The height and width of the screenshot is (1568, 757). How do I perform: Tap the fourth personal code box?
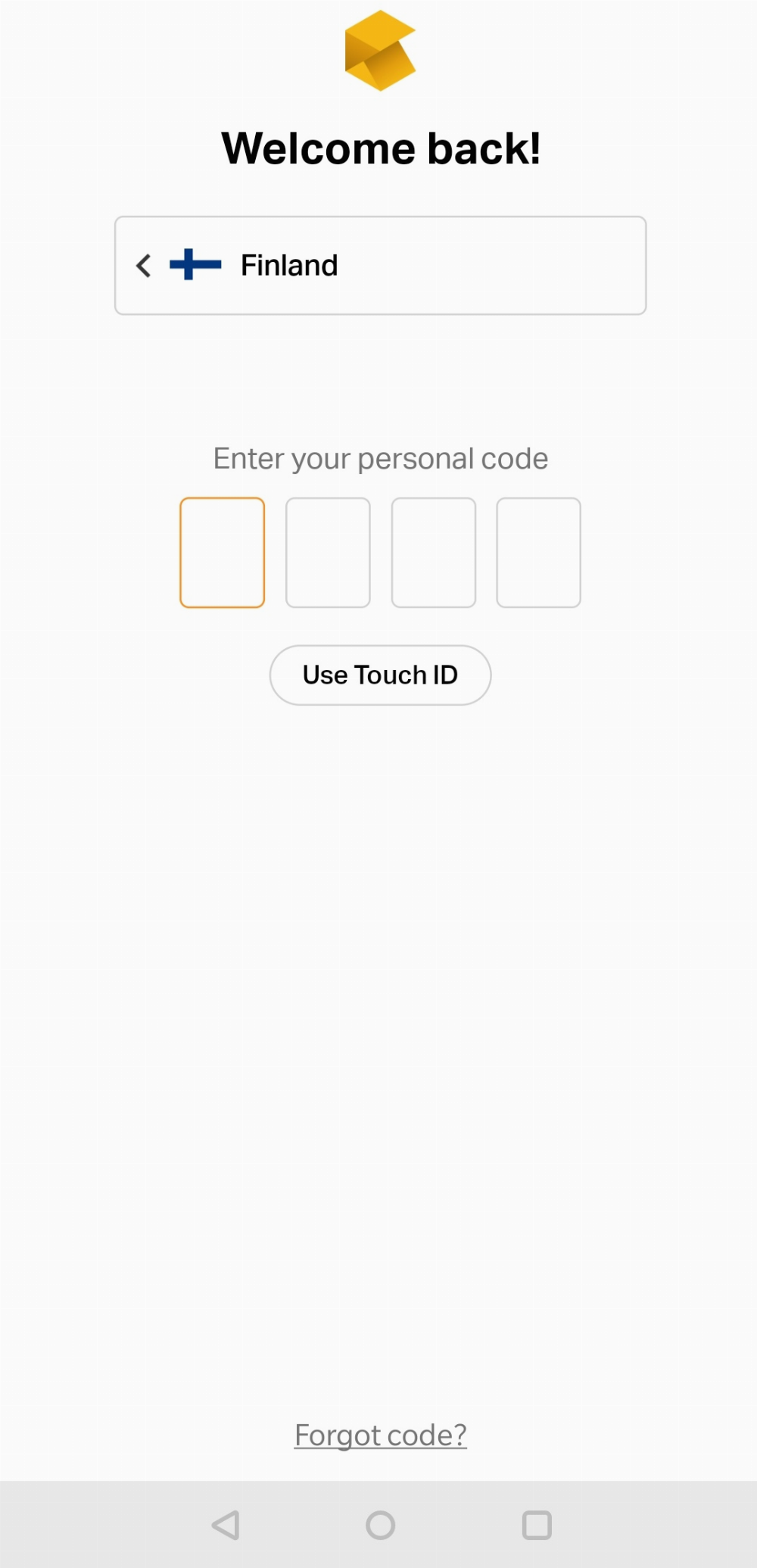tap(538, 552)
